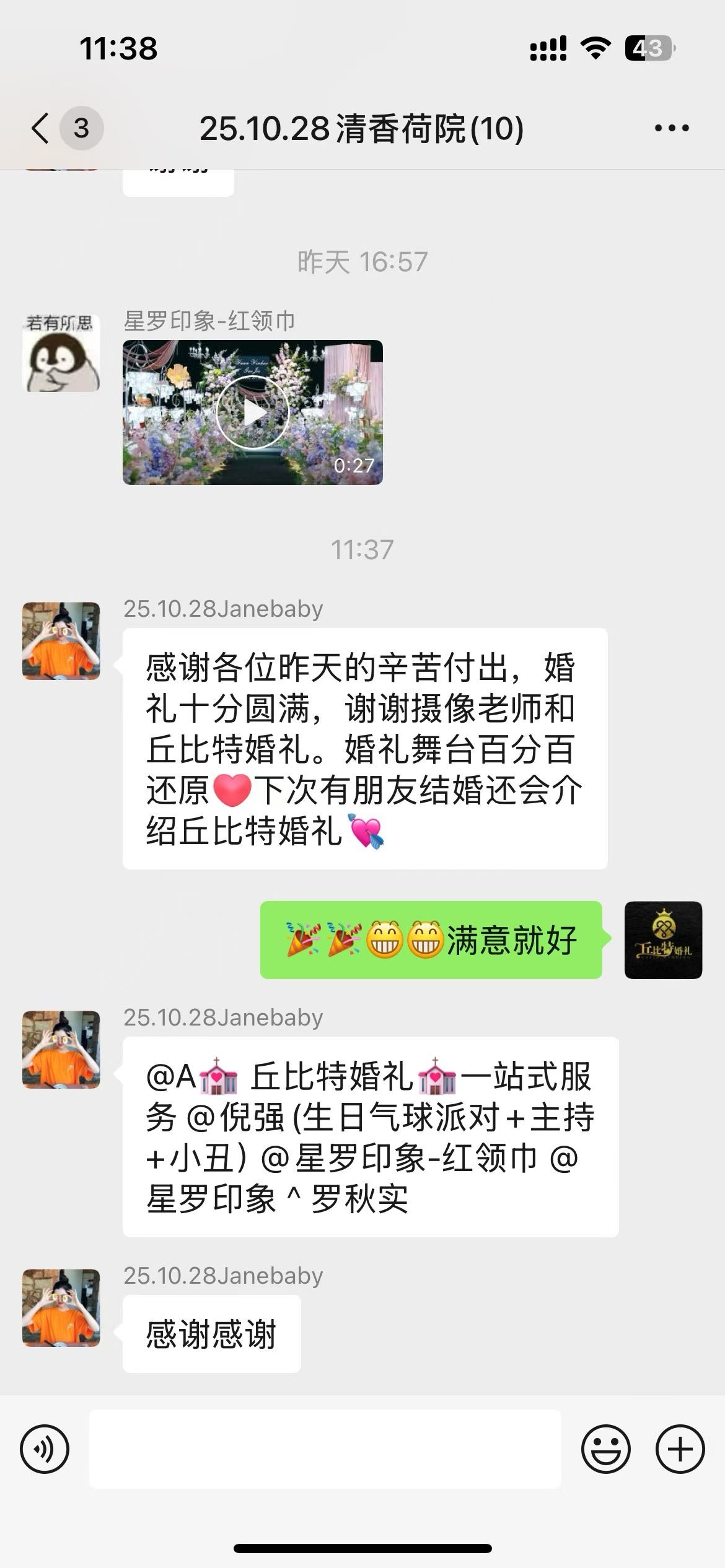The height and width of the screenshot is (1568, 725).
Task: Open the group chat options menu
Action: coord(672,129)
